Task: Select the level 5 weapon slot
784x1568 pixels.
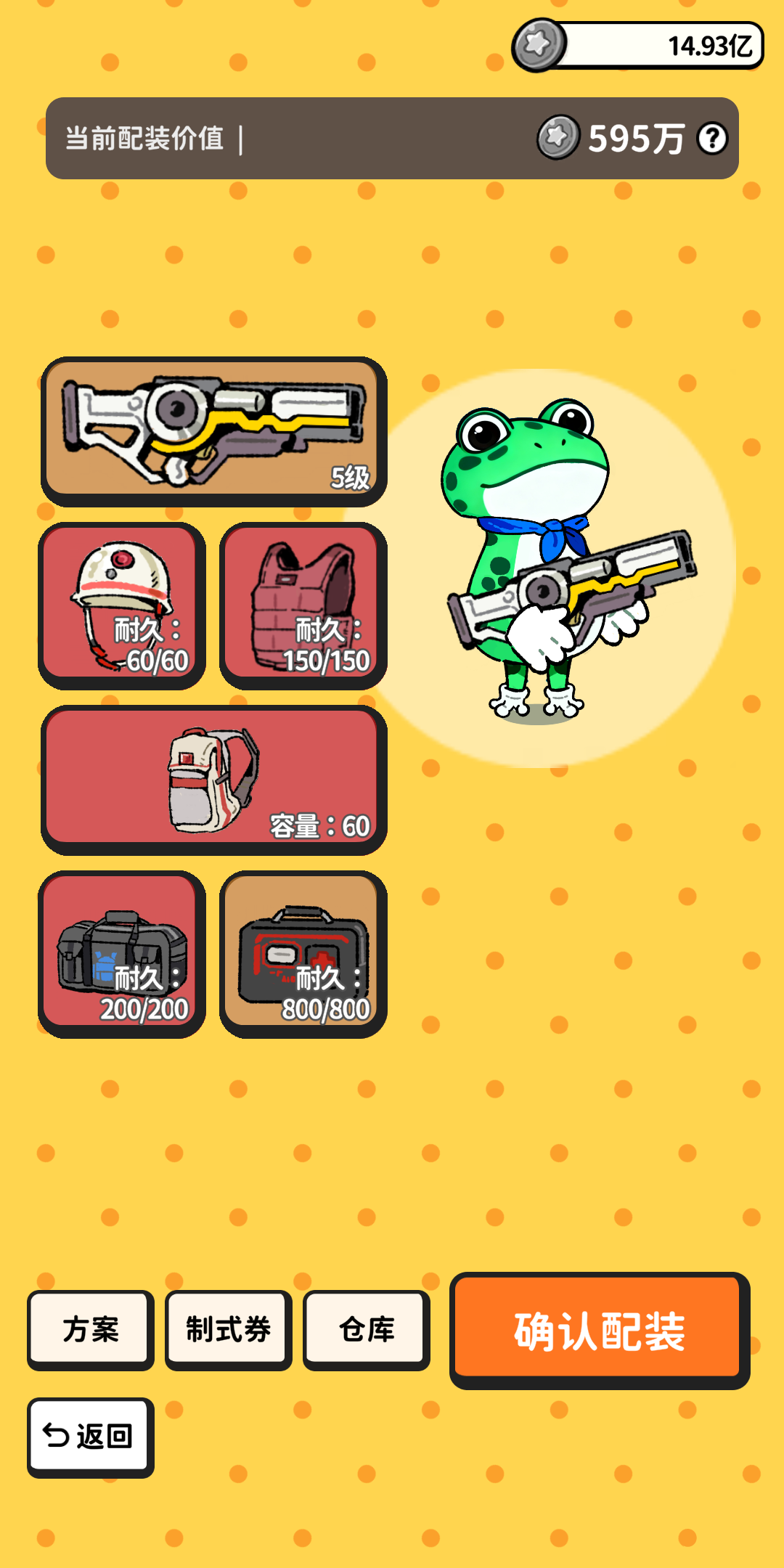Action: tap(213, 430)
